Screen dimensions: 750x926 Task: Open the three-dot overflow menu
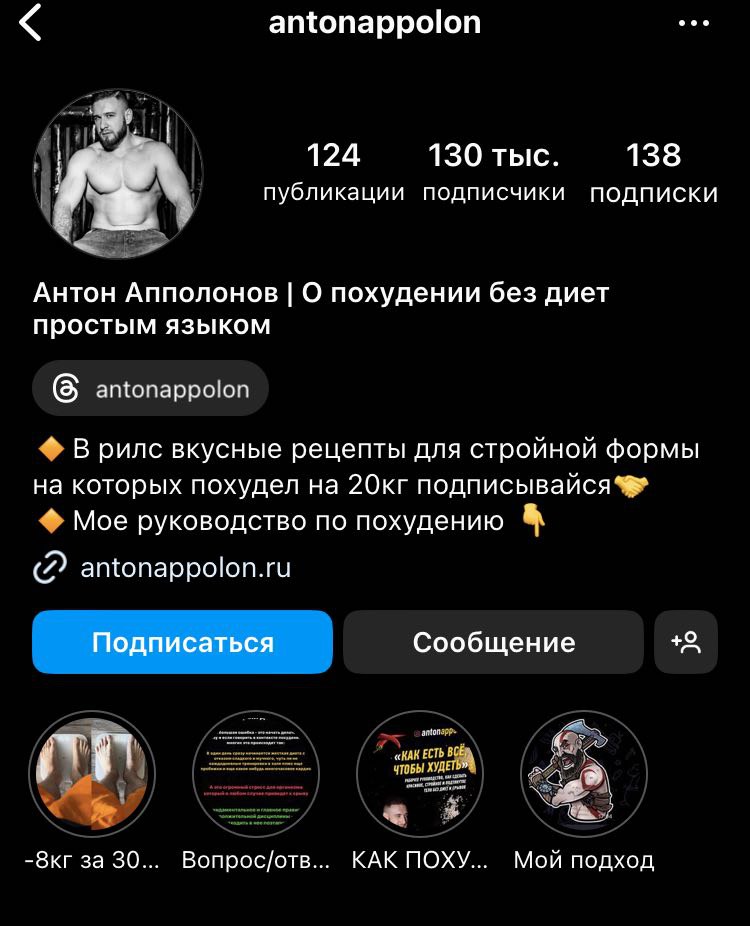(x=693, y=23)
